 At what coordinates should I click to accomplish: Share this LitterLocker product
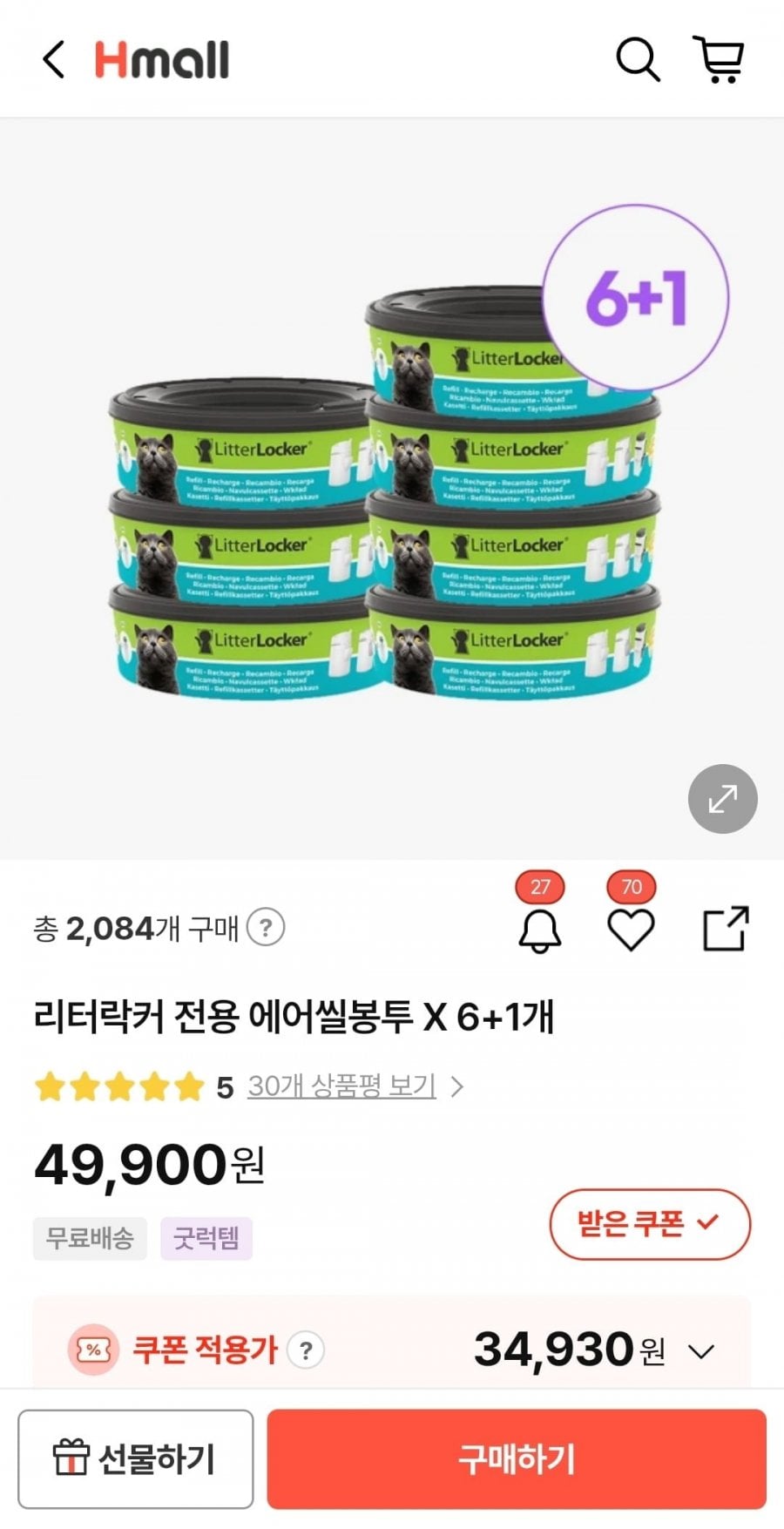click(725, 929)
